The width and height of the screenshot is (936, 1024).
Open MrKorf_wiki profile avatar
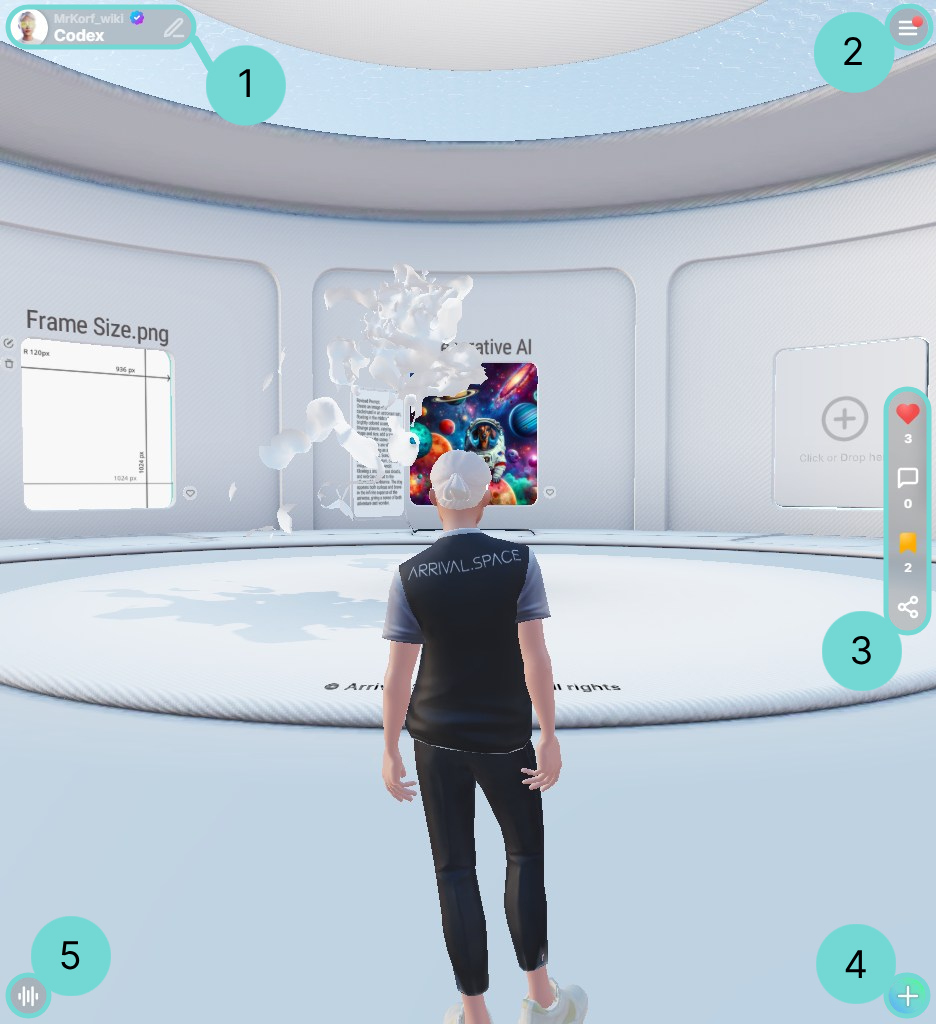[x=32, y=28]
